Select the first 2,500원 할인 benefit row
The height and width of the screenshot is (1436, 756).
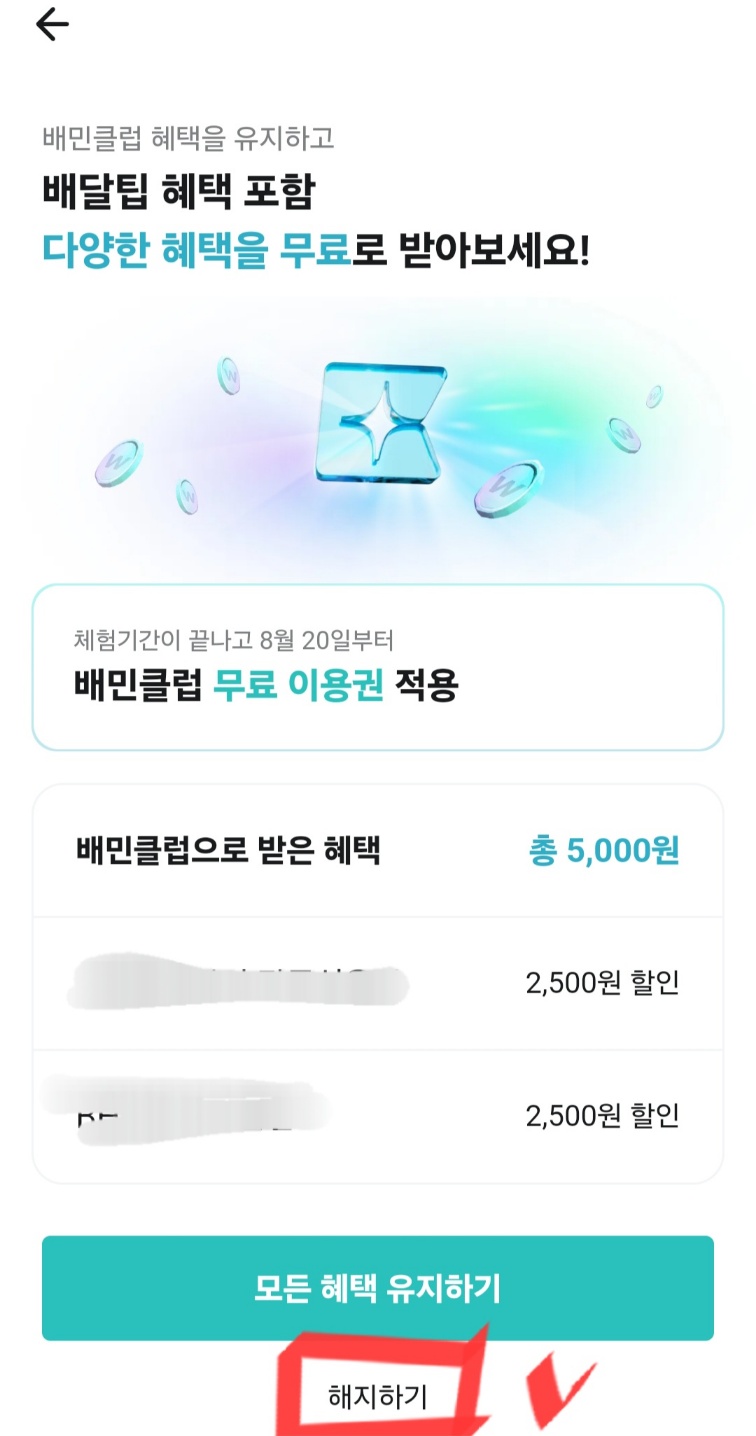pyautogui.click(x=378, y=983)
